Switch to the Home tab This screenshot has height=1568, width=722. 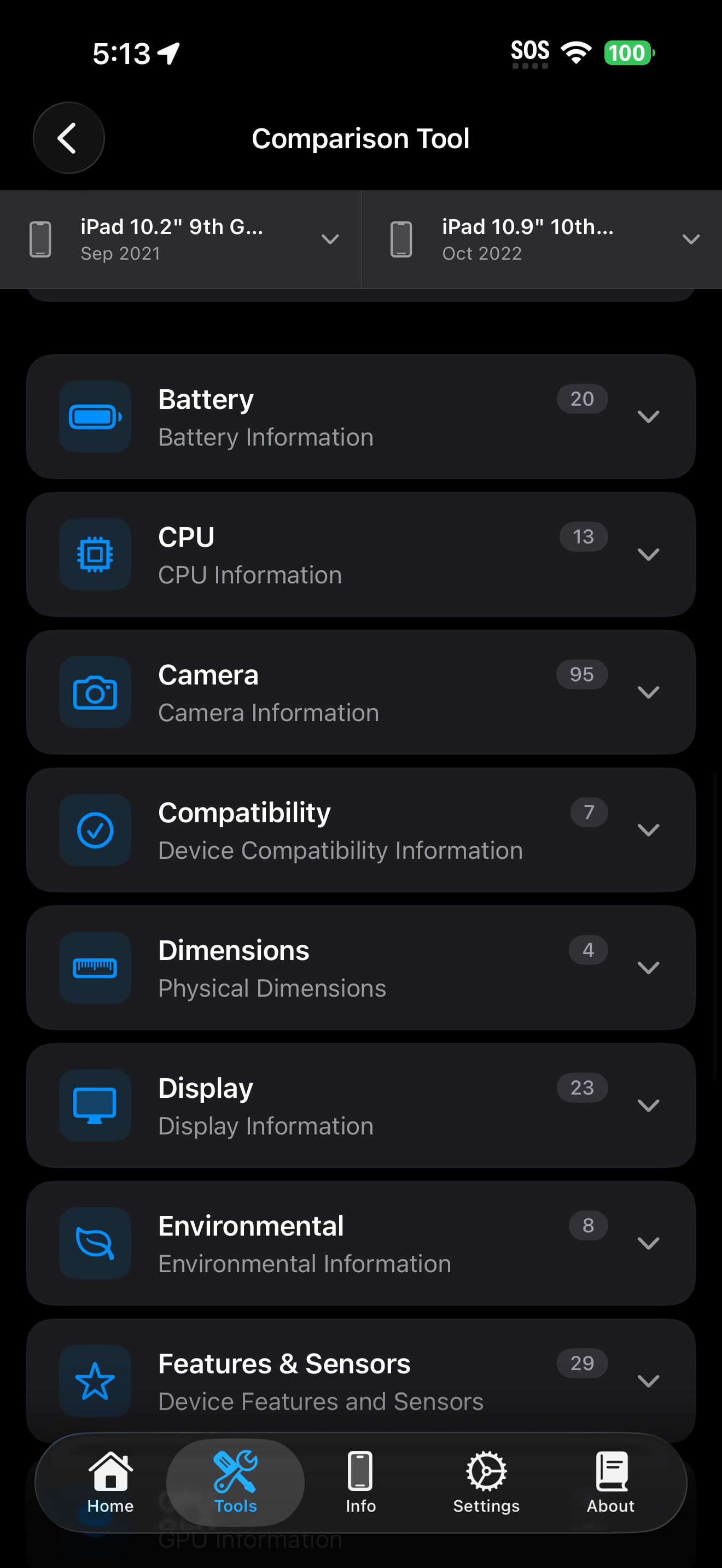pos(109,1485)
